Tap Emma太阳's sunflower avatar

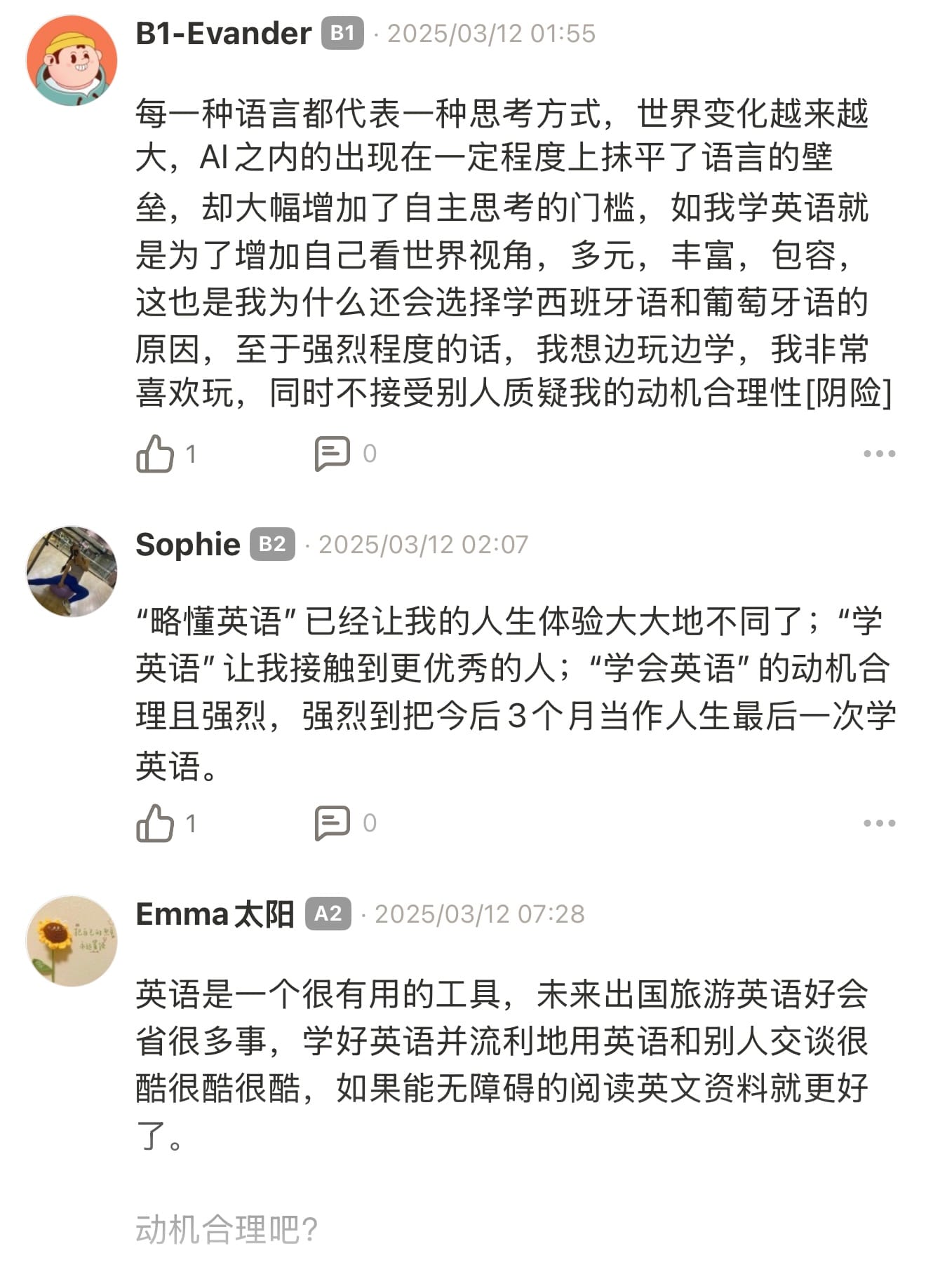[x=72, y=940]
